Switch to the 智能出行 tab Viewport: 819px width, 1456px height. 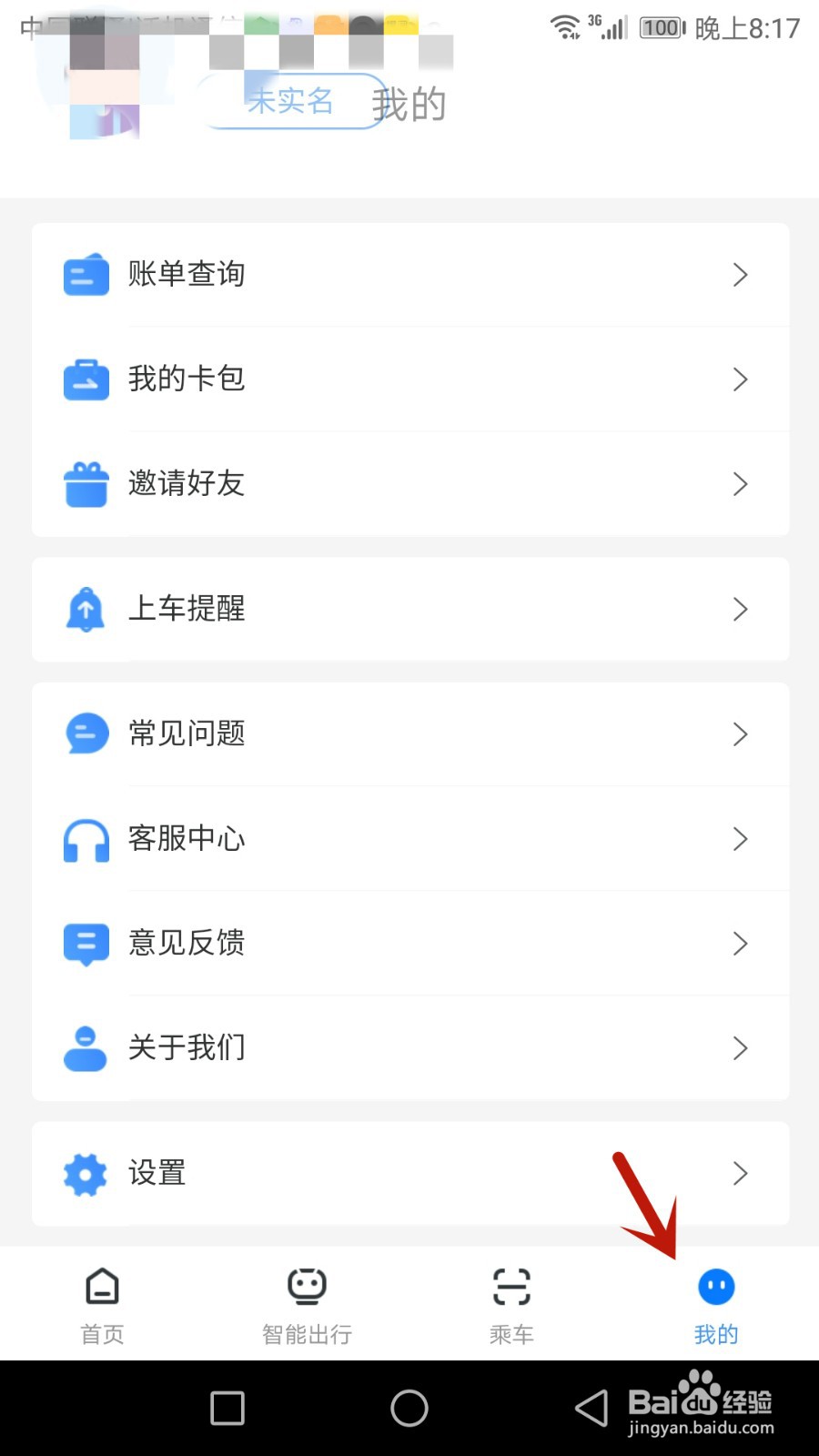307,1305
